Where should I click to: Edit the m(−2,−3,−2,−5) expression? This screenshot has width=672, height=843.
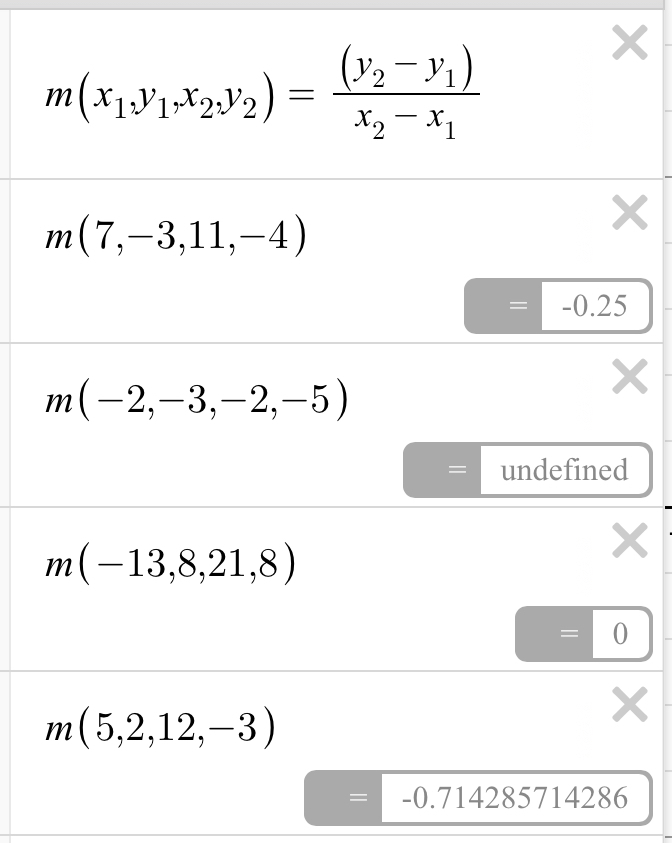[196, 401]
